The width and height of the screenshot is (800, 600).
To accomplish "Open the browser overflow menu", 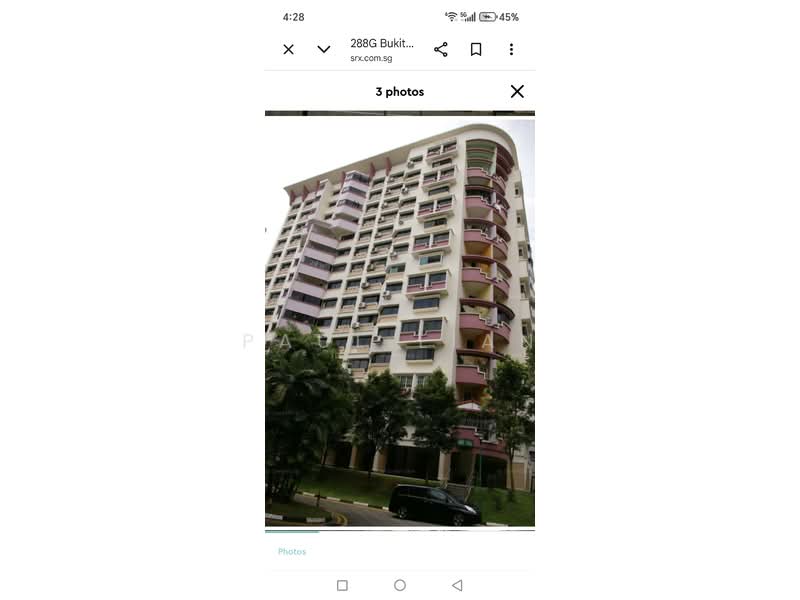I will [x=511, y=49].
